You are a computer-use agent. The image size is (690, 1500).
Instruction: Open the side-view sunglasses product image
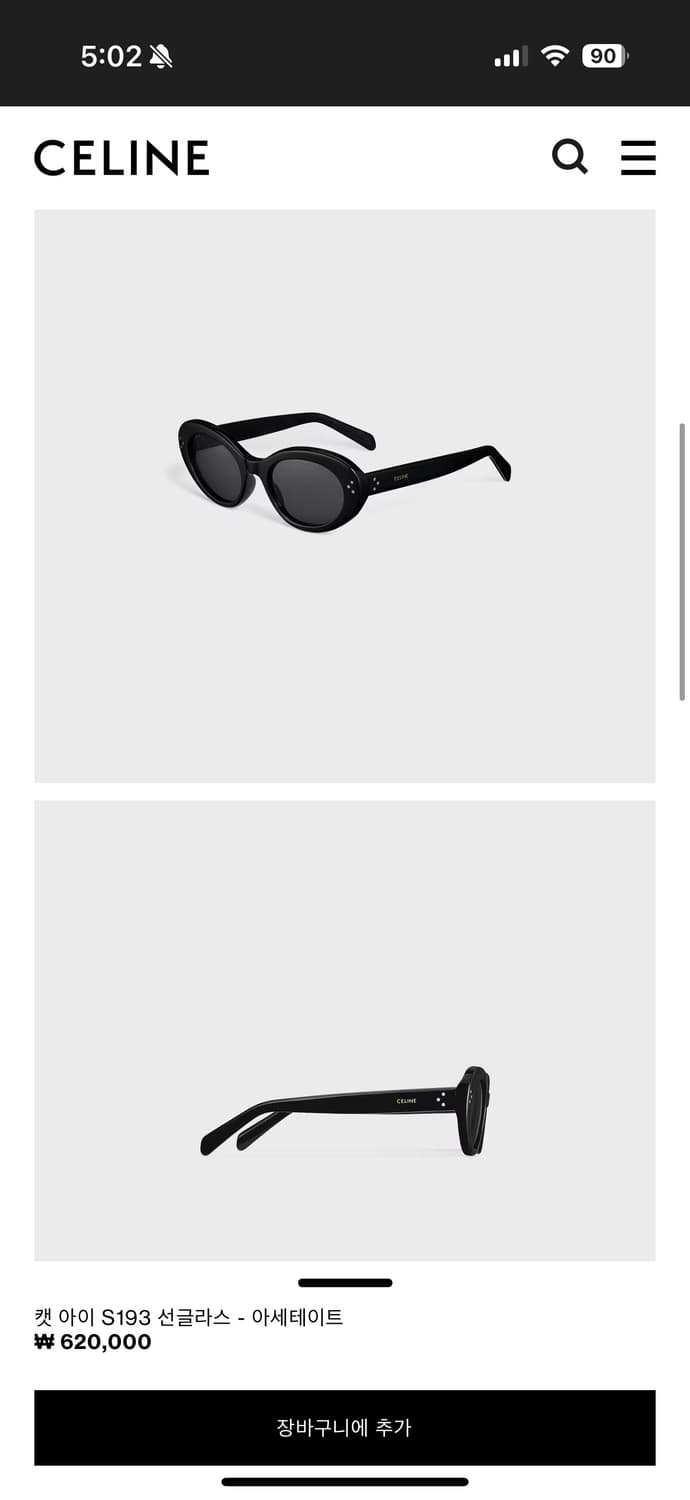(x=345, y=1030)
